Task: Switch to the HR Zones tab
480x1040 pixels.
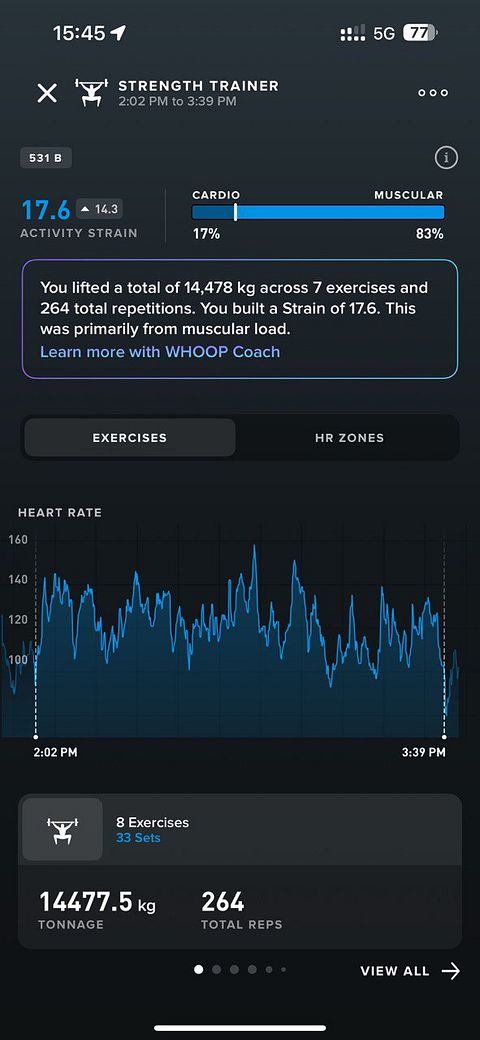Action: click(x=349, y=438)
